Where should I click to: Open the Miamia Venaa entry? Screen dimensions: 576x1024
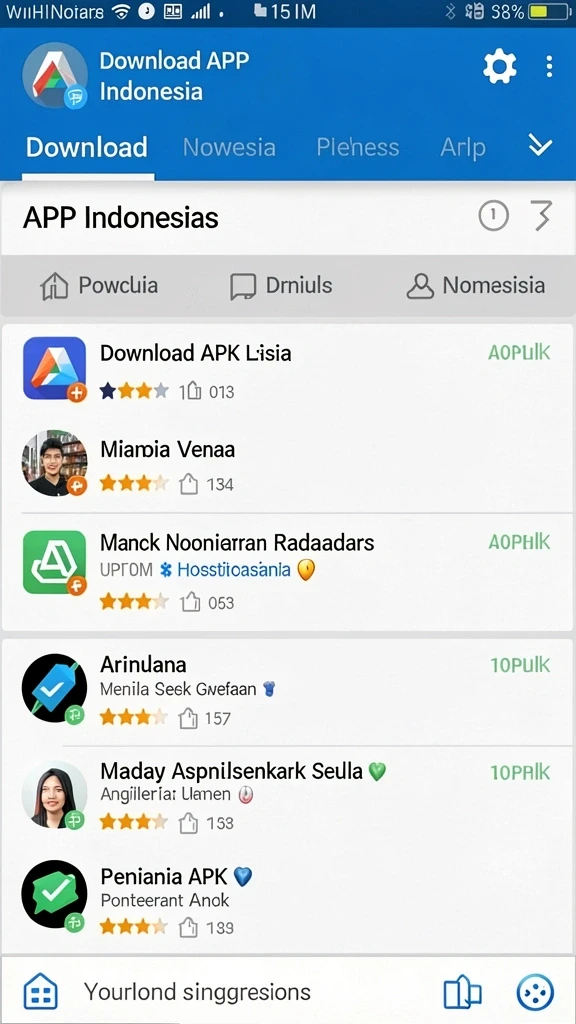pos(288,464)
